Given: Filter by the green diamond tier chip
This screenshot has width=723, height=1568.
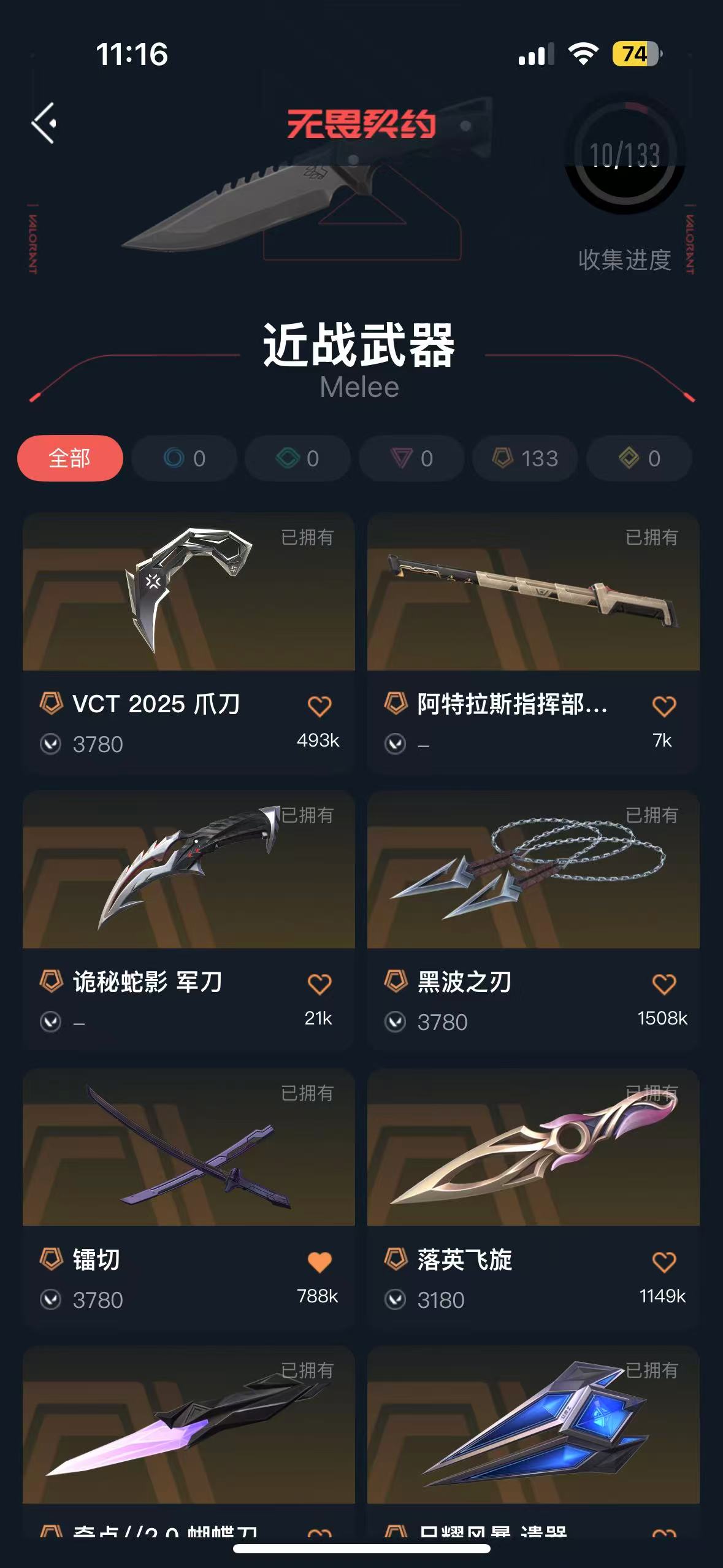Looking at the screenshot, I should pos(297,458).
